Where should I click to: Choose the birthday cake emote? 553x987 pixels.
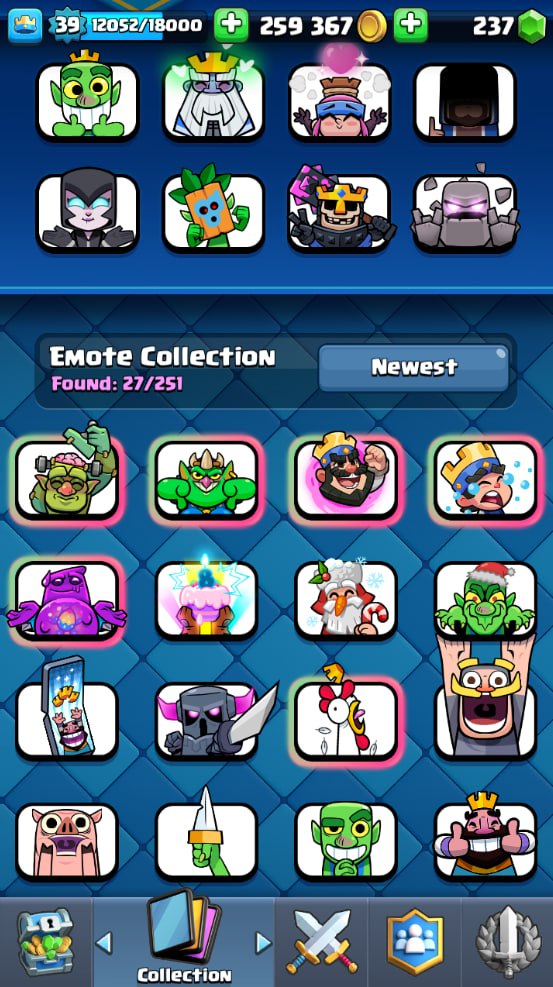click(x=206, y=599)
